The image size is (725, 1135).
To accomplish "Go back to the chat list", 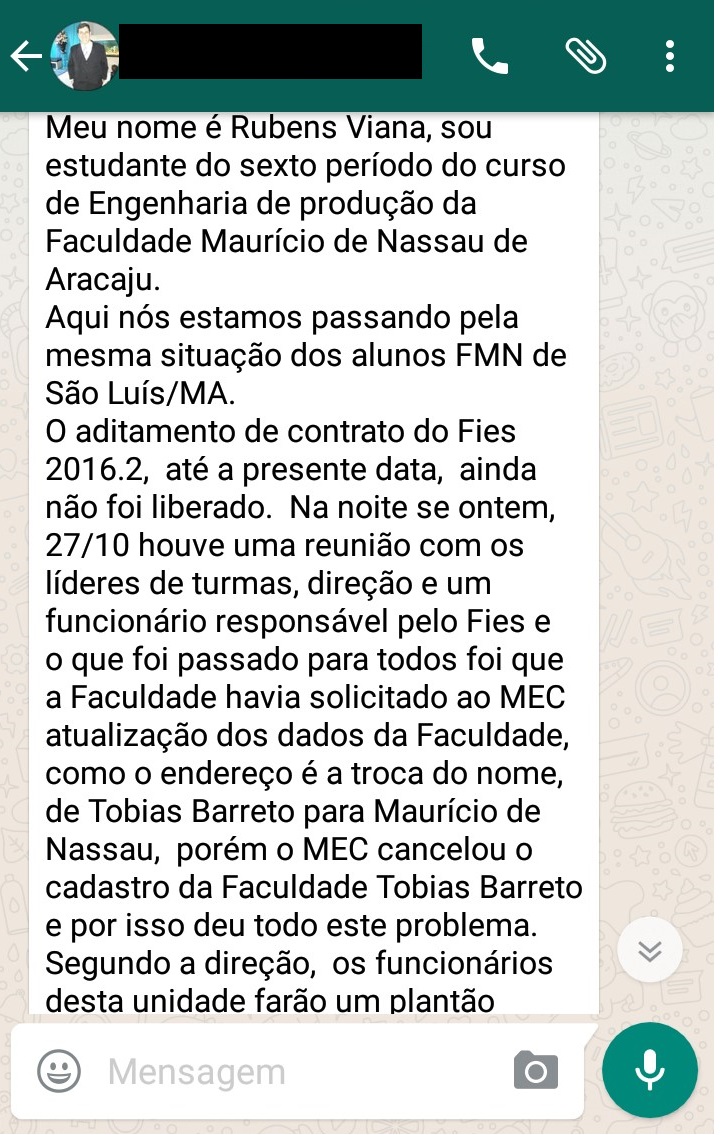I will point(25,56).
